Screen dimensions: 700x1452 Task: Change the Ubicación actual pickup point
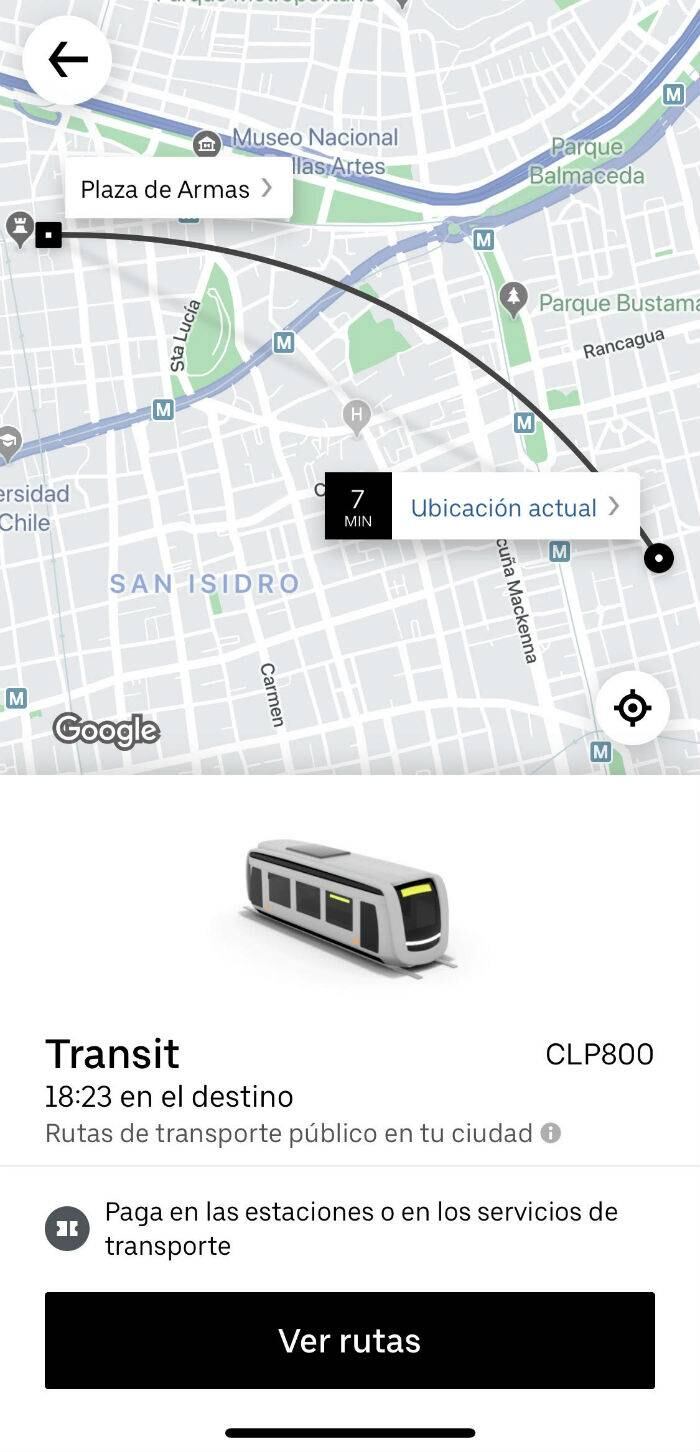pos(513,507)
